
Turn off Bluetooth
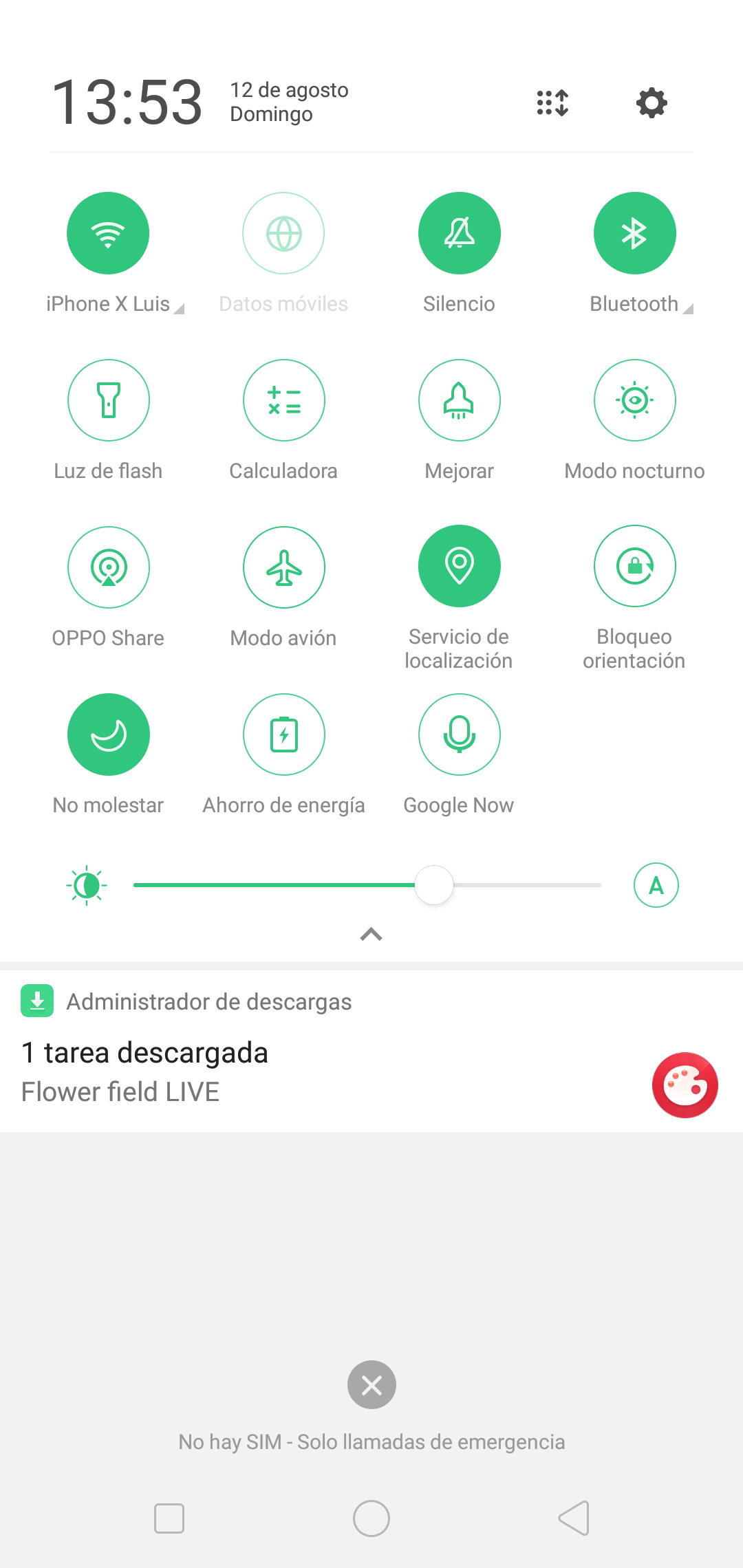[x=634, y=233]
